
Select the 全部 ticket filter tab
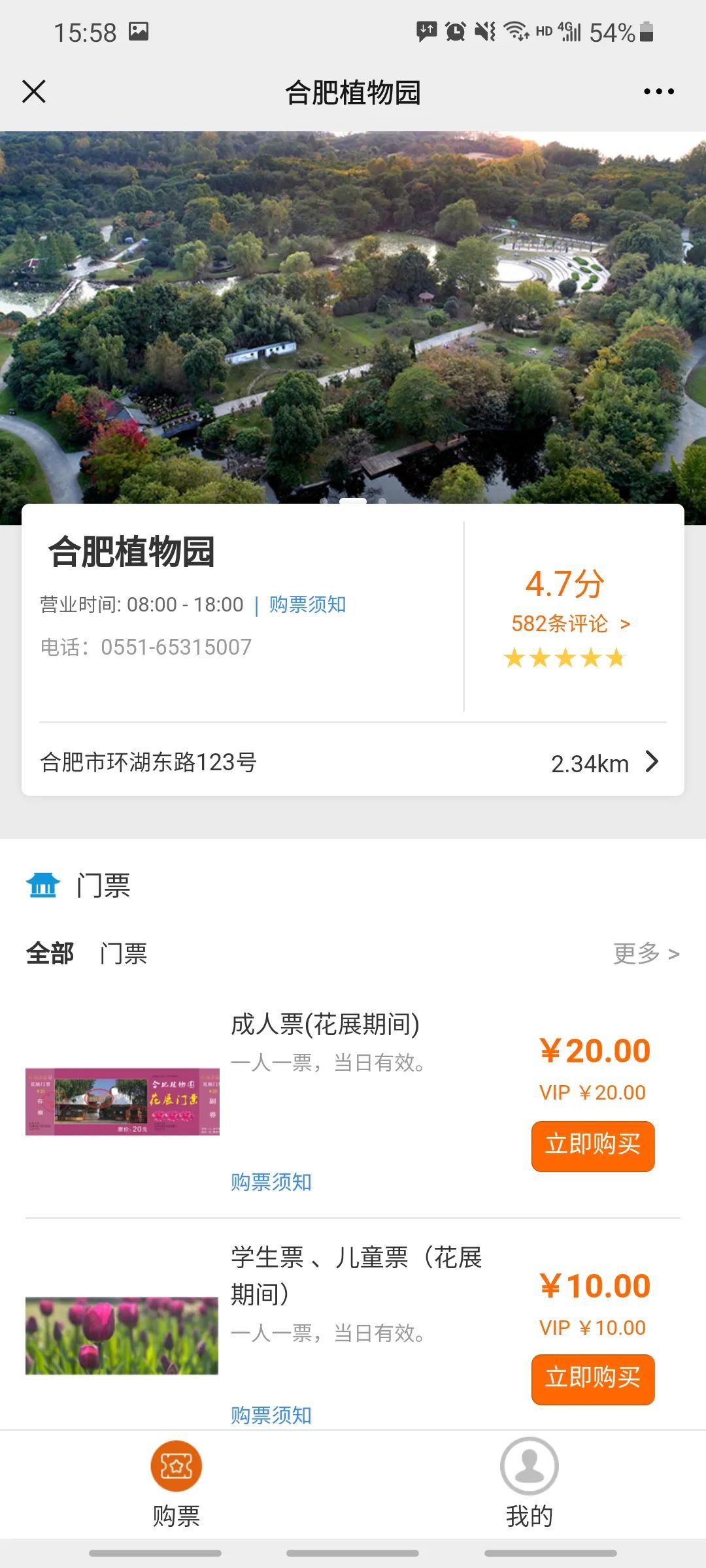[50, 954]
